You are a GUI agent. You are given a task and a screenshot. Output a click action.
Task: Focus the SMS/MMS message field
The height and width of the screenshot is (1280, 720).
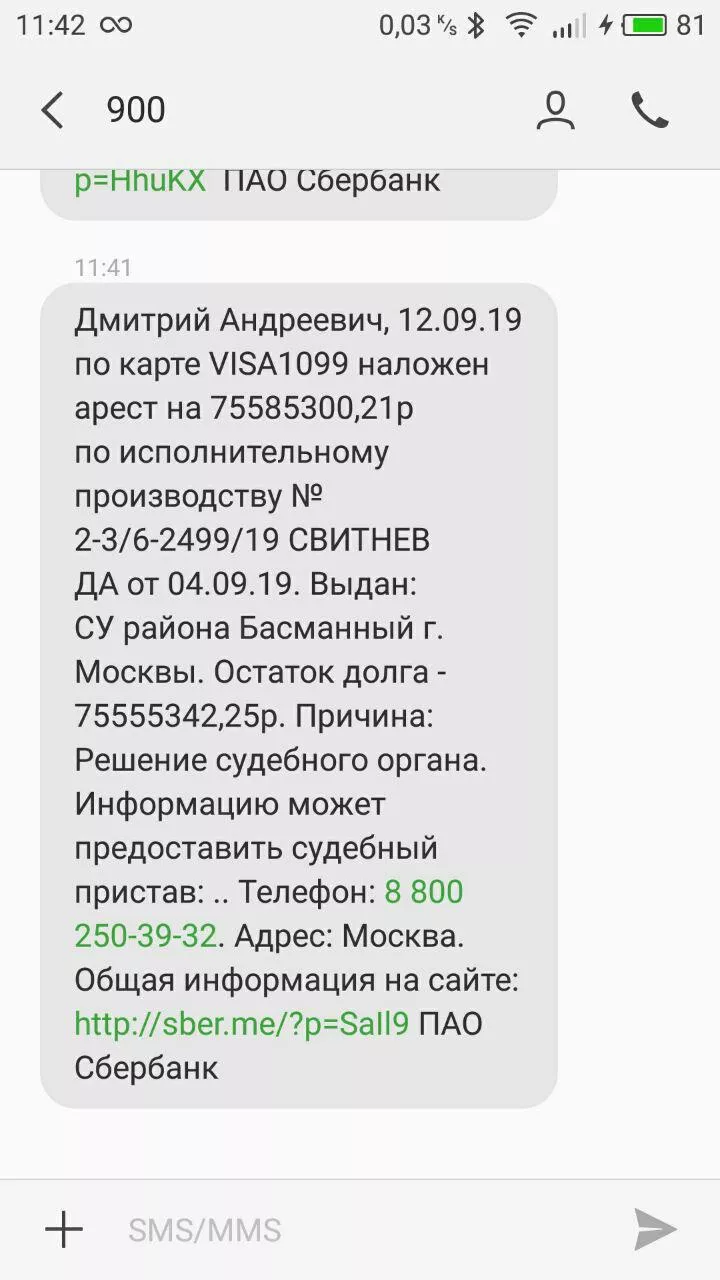(360, 1229)
